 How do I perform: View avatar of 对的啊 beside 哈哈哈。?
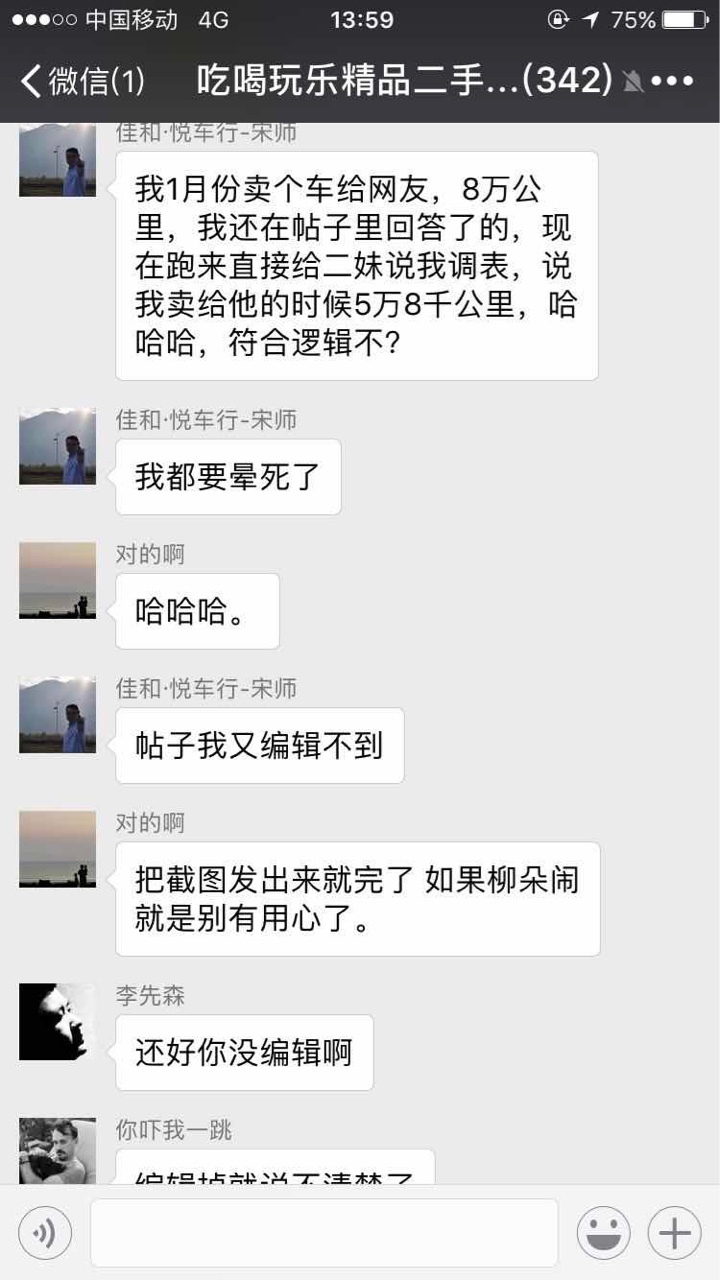click(x=58, y=580)
